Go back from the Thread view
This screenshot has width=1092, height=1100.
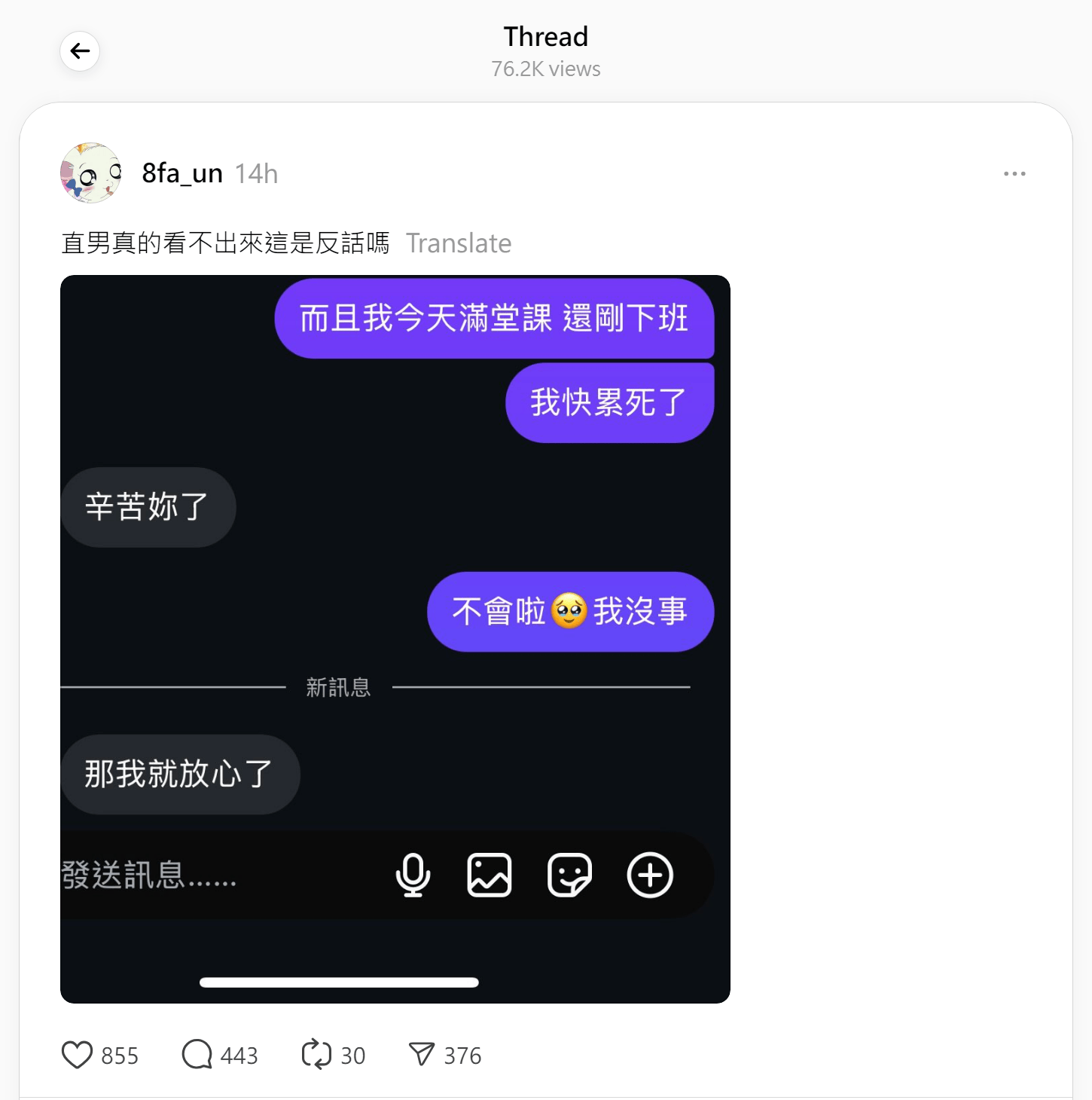80,51
